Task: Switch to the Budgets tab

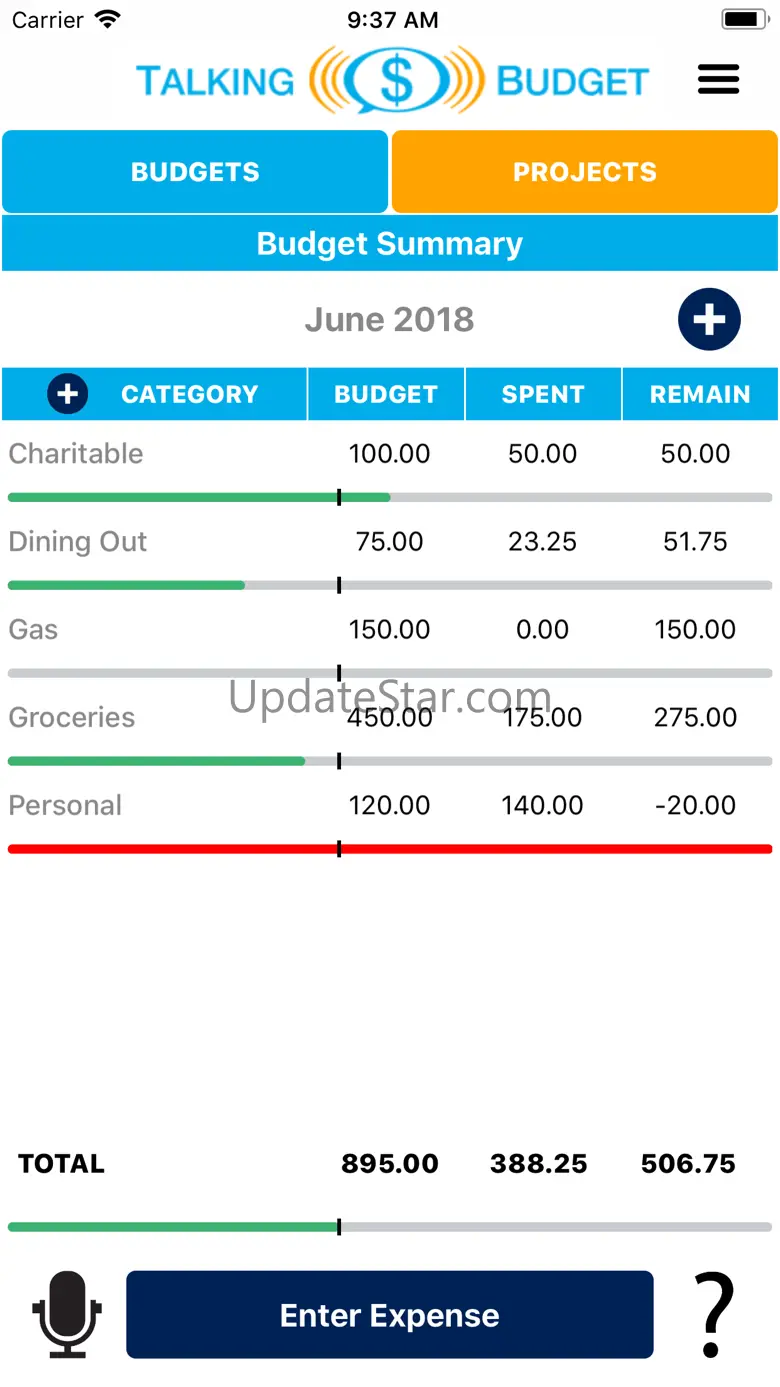Action: pos(195,172)
